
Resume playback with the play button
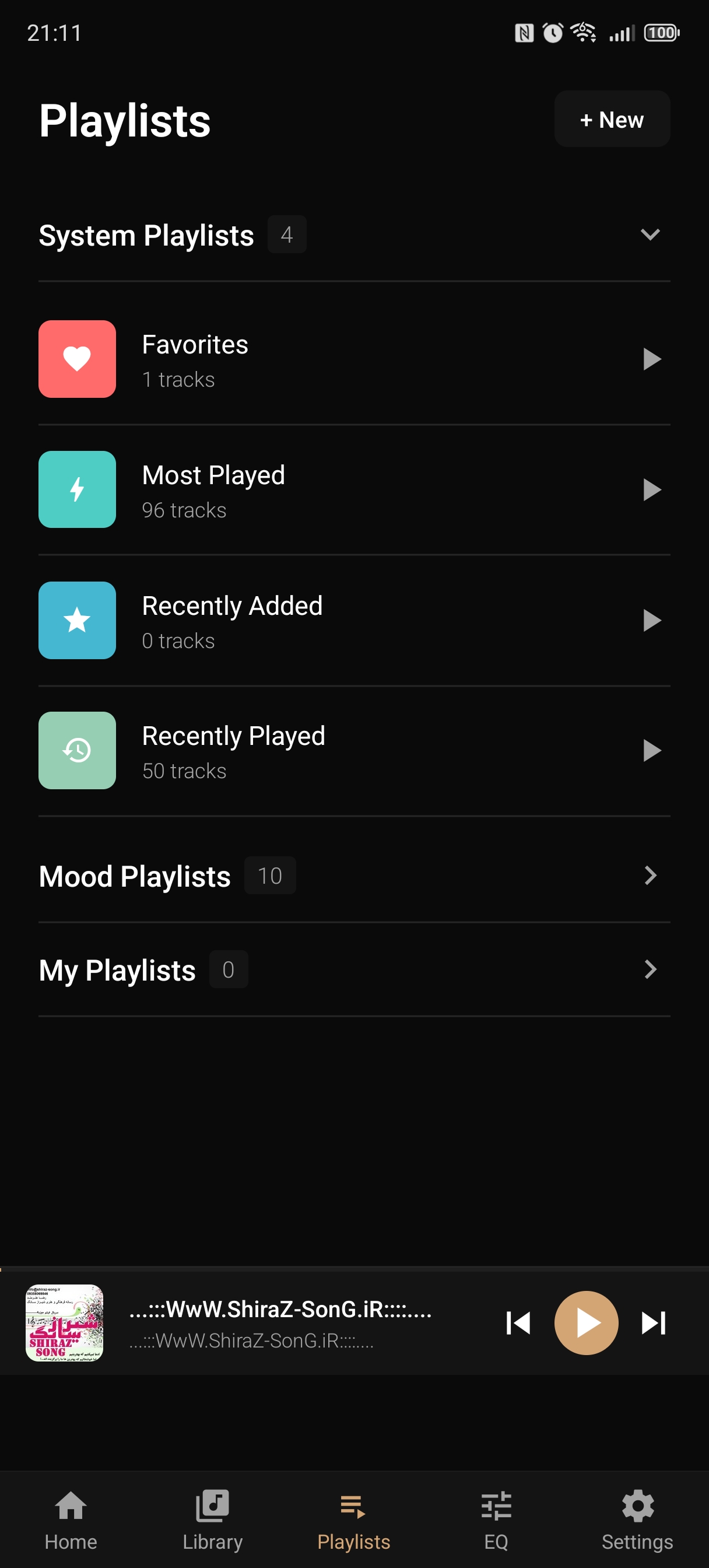(585, 1322)
